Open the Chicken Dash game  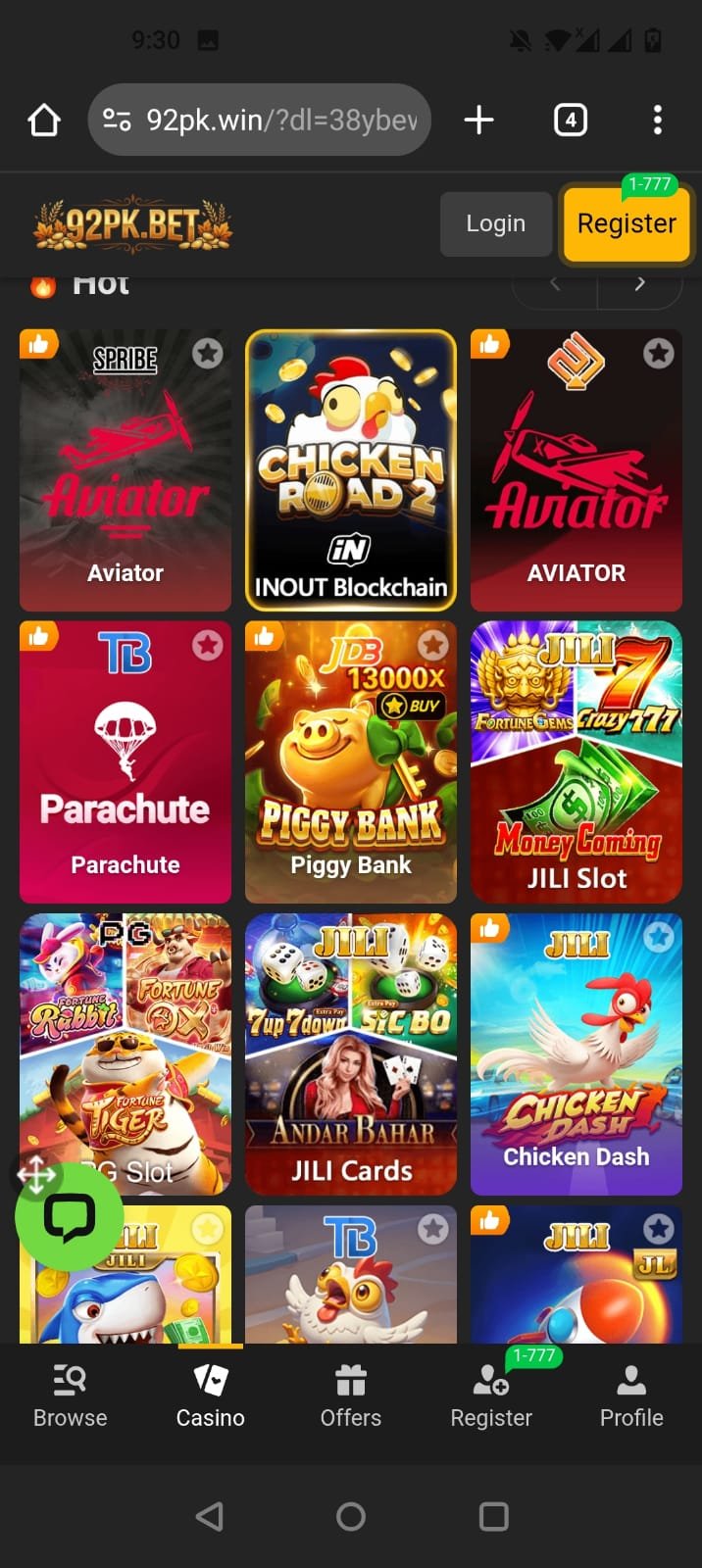tap(577, 1054)
